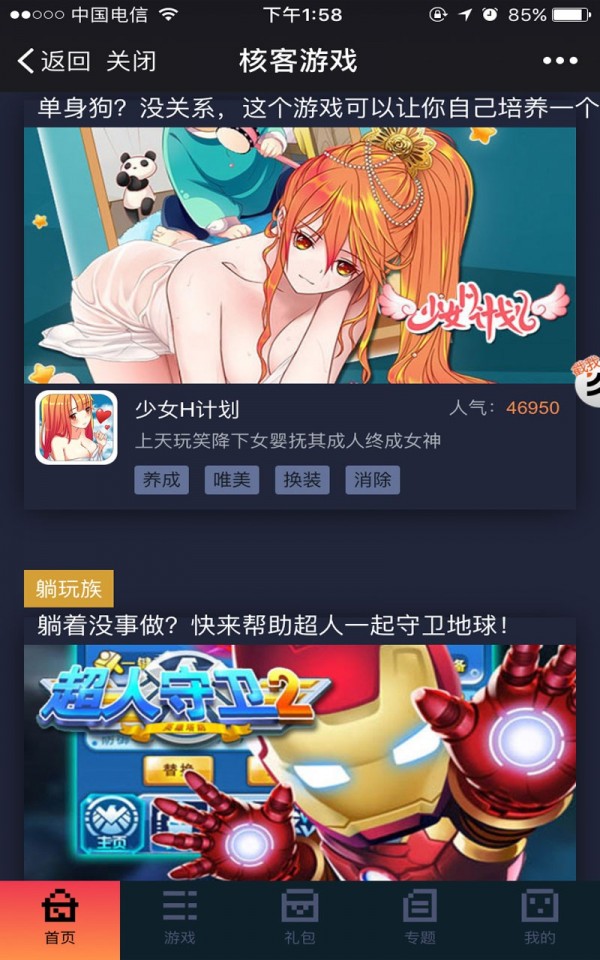Image resolution: width=600 pixels, height=960 pixels.
Task: Tap the floating icon at right edge
Action: click(587, 380)
